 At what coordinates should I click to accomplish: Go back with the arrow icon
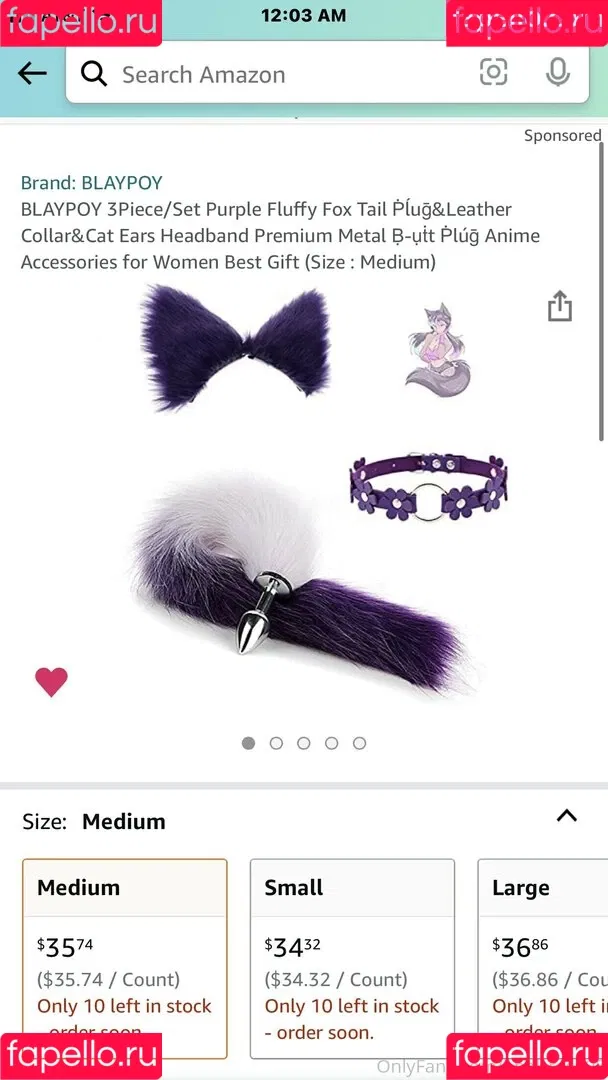tap(33, 73)
